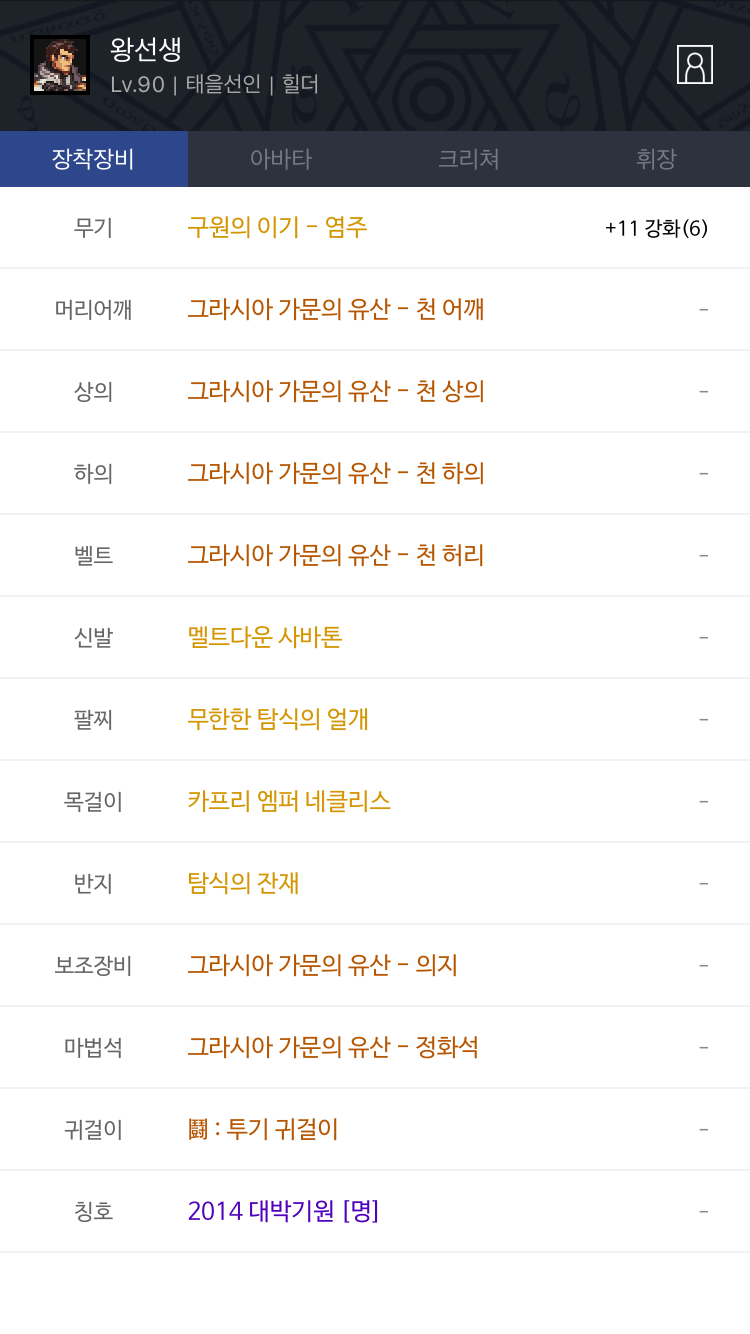This screenshot has width=750, height=1334.
Task: Switch to the 아바타 tab
Action: 281,159
